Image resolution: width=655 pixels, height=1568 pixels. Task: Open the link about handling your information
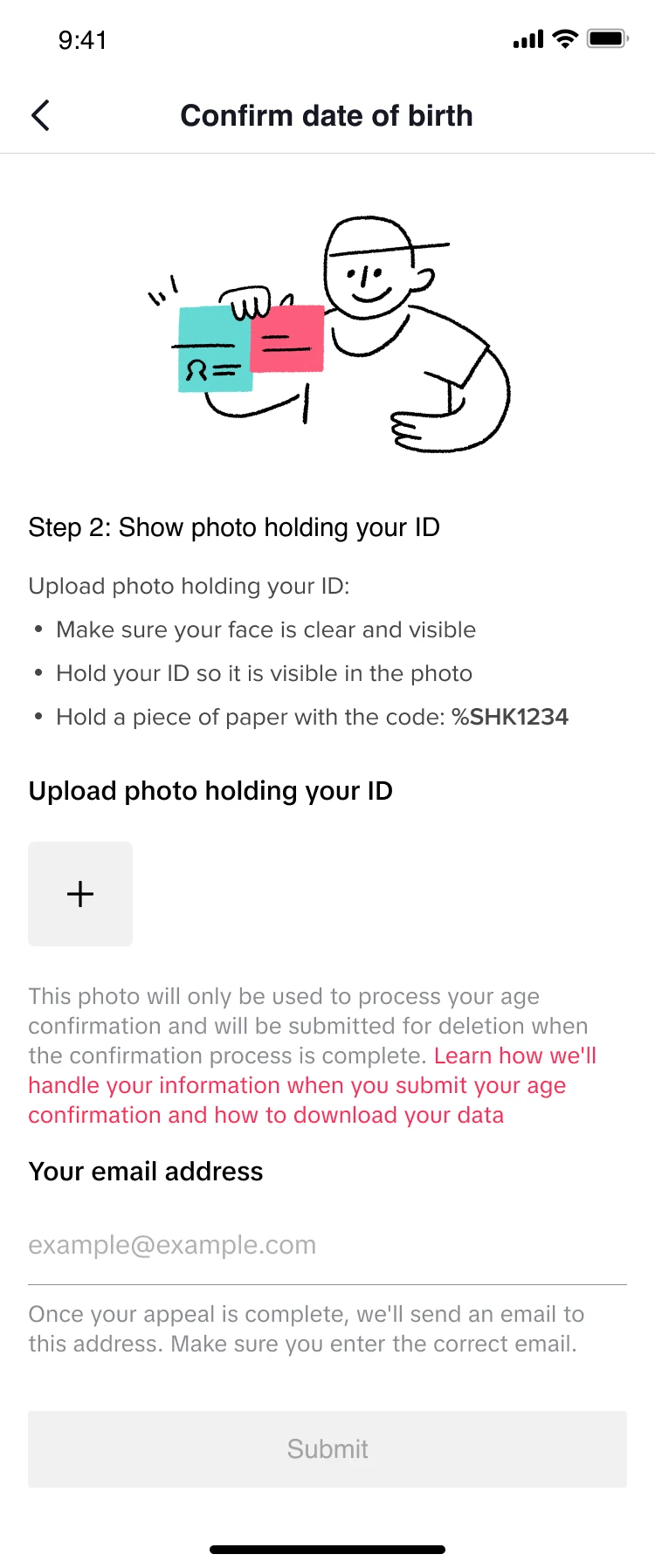pos(297,1086)
